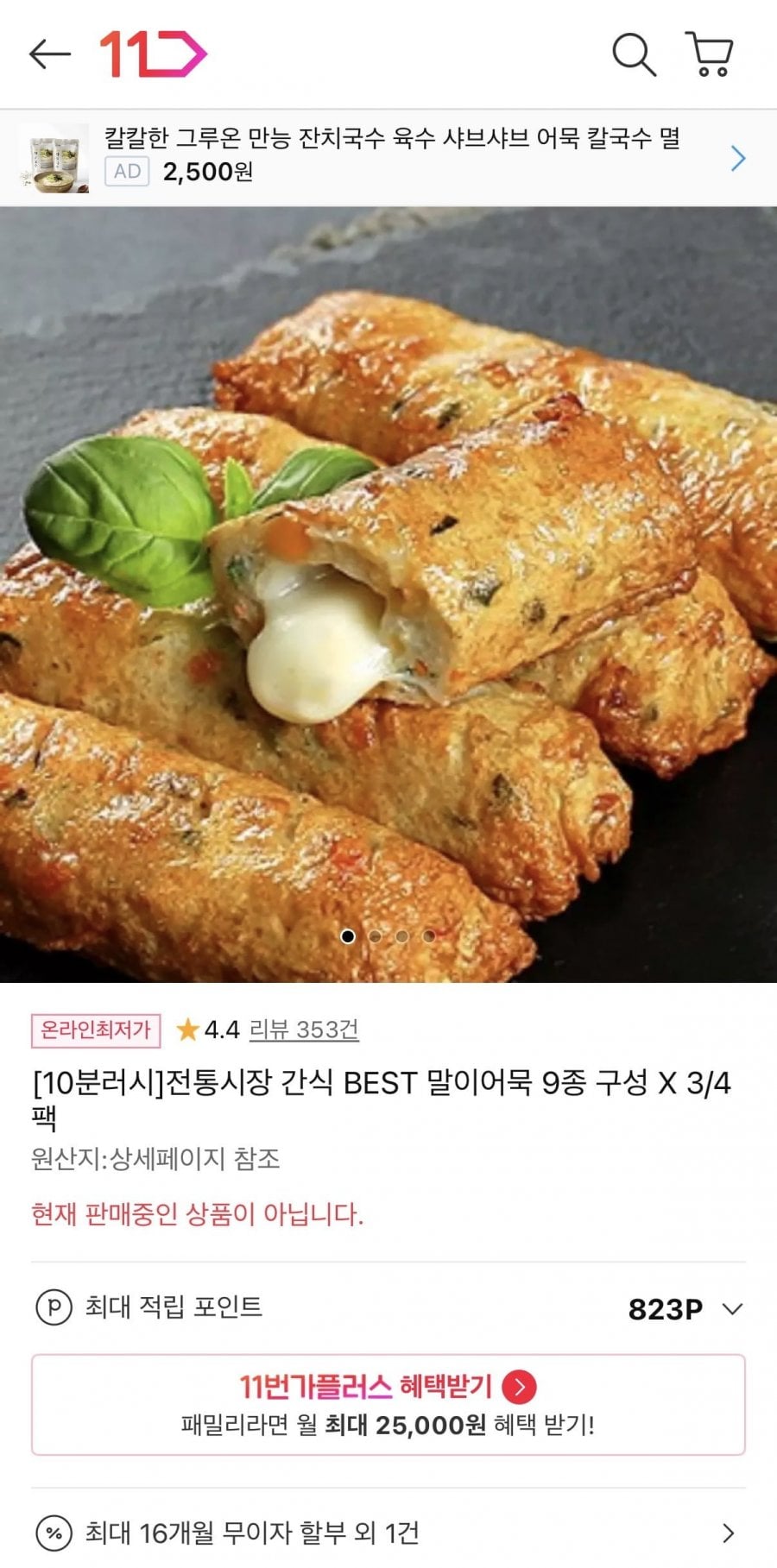Tap the 11번가플러스 혜택받기 banner
Image resolution: width=777 pixels, height=1568 pixels.
point(388,1405)
